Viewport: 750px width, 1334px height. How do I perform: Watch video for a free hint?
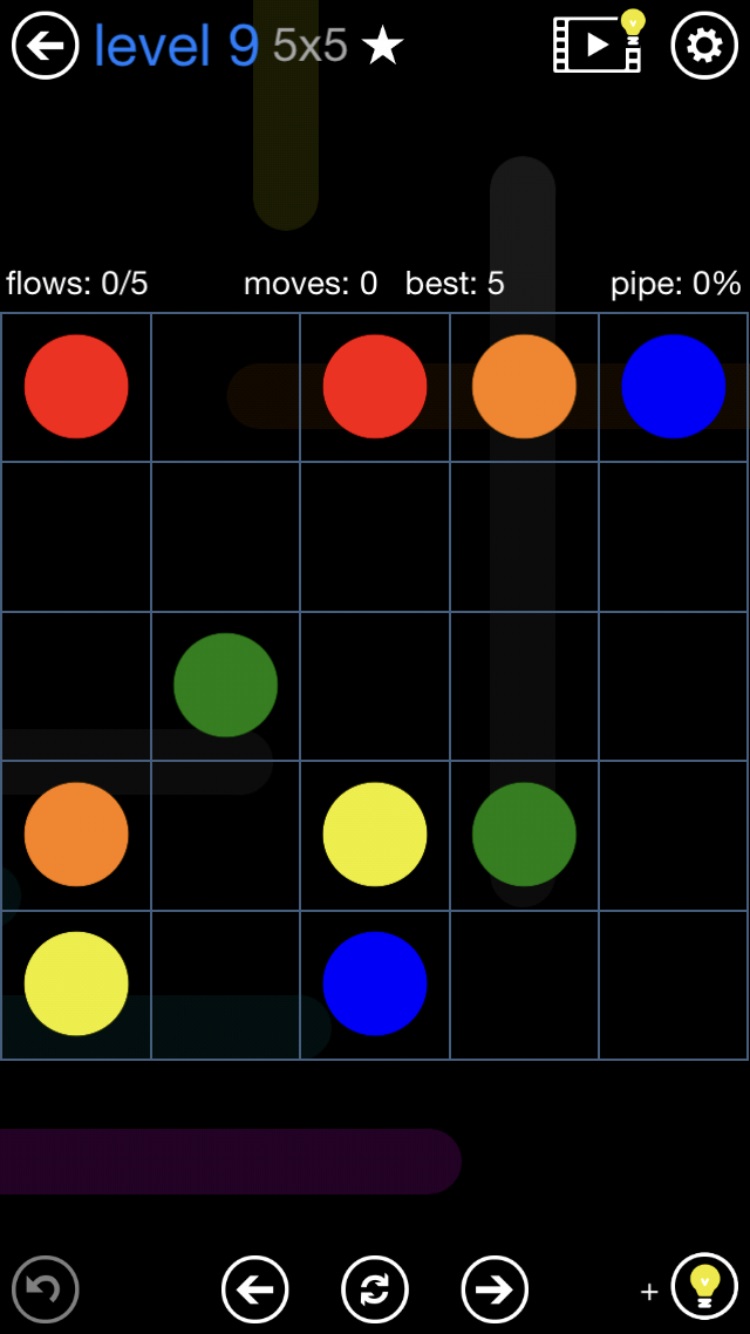[x=599, y=44]
